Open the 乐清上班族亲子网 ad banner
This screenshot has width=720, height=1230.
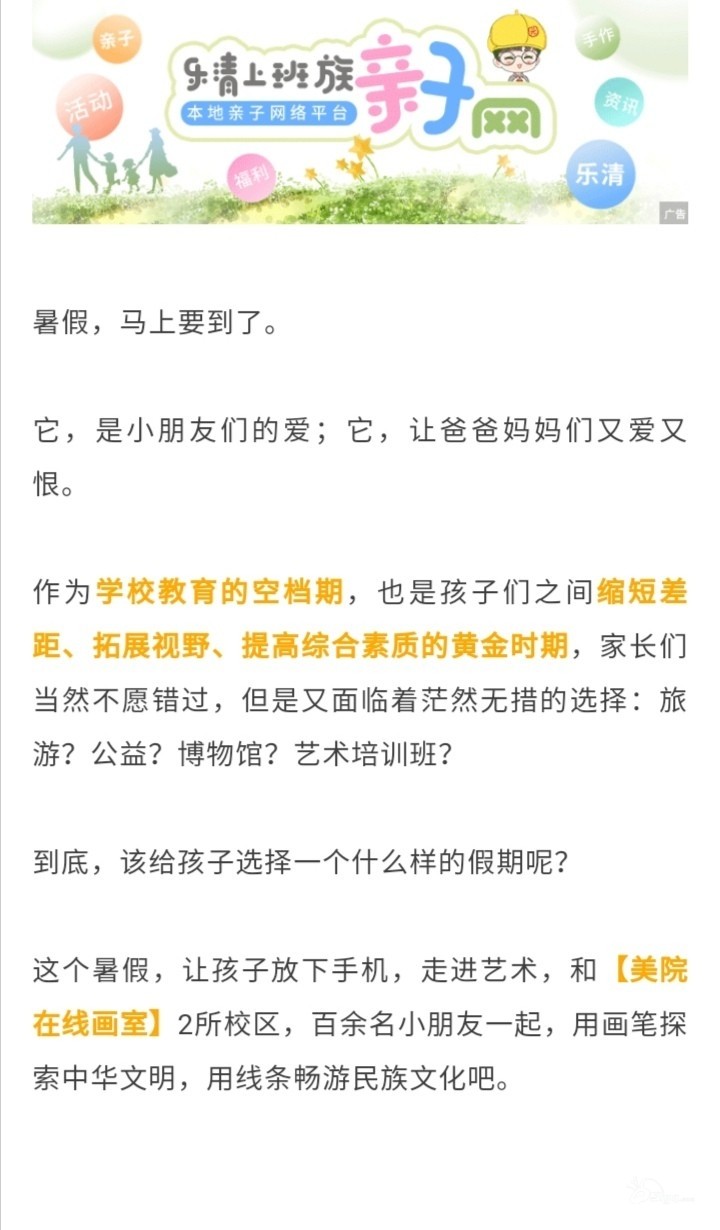[360, 112]
